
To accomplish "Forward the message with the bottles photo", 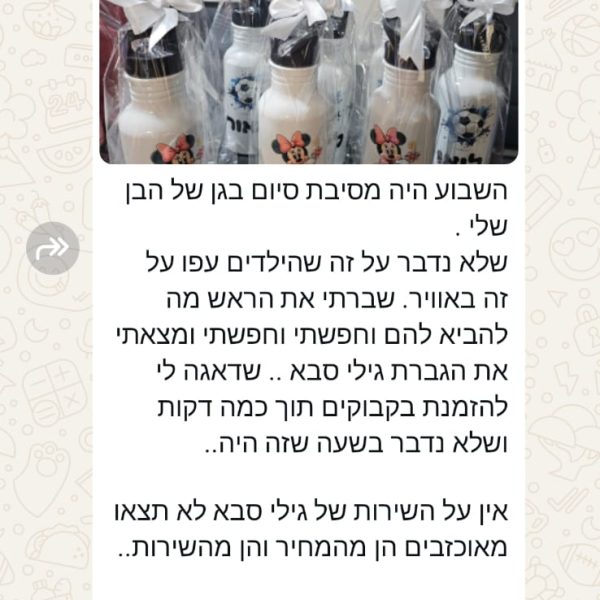I will (x=53, y=249).
